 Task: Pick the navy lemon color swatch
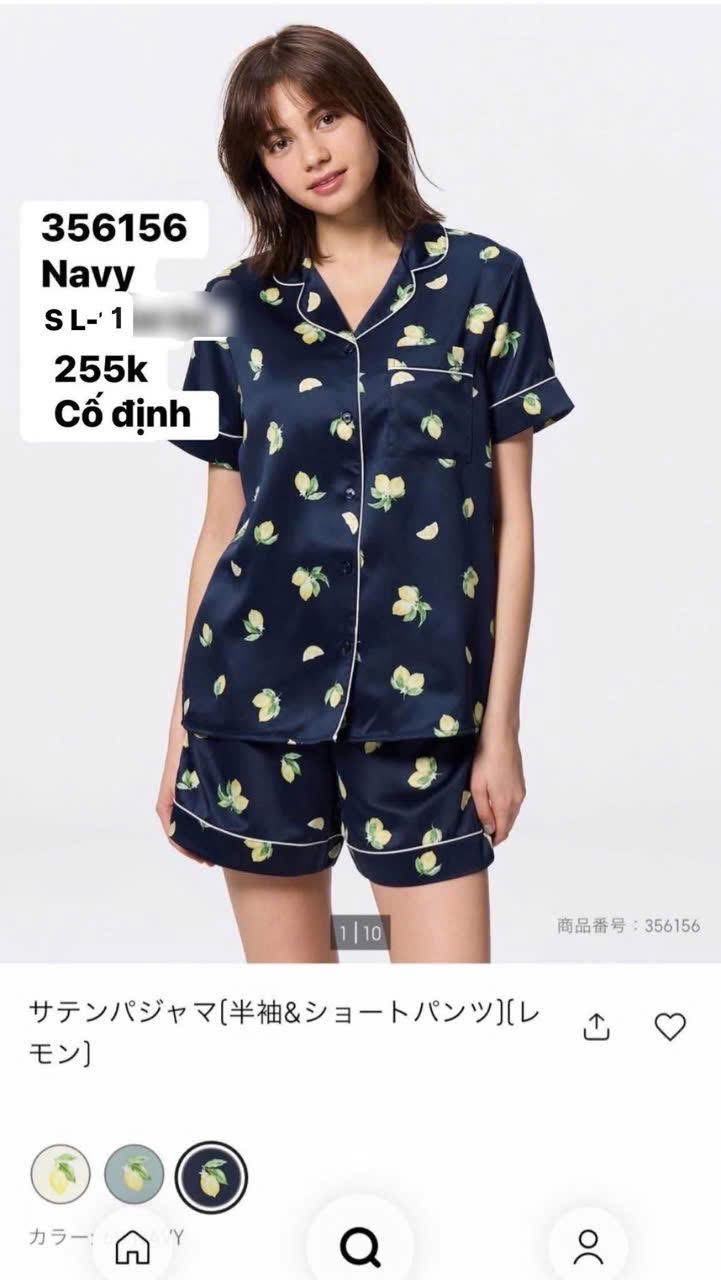(x=211, y=1177)
